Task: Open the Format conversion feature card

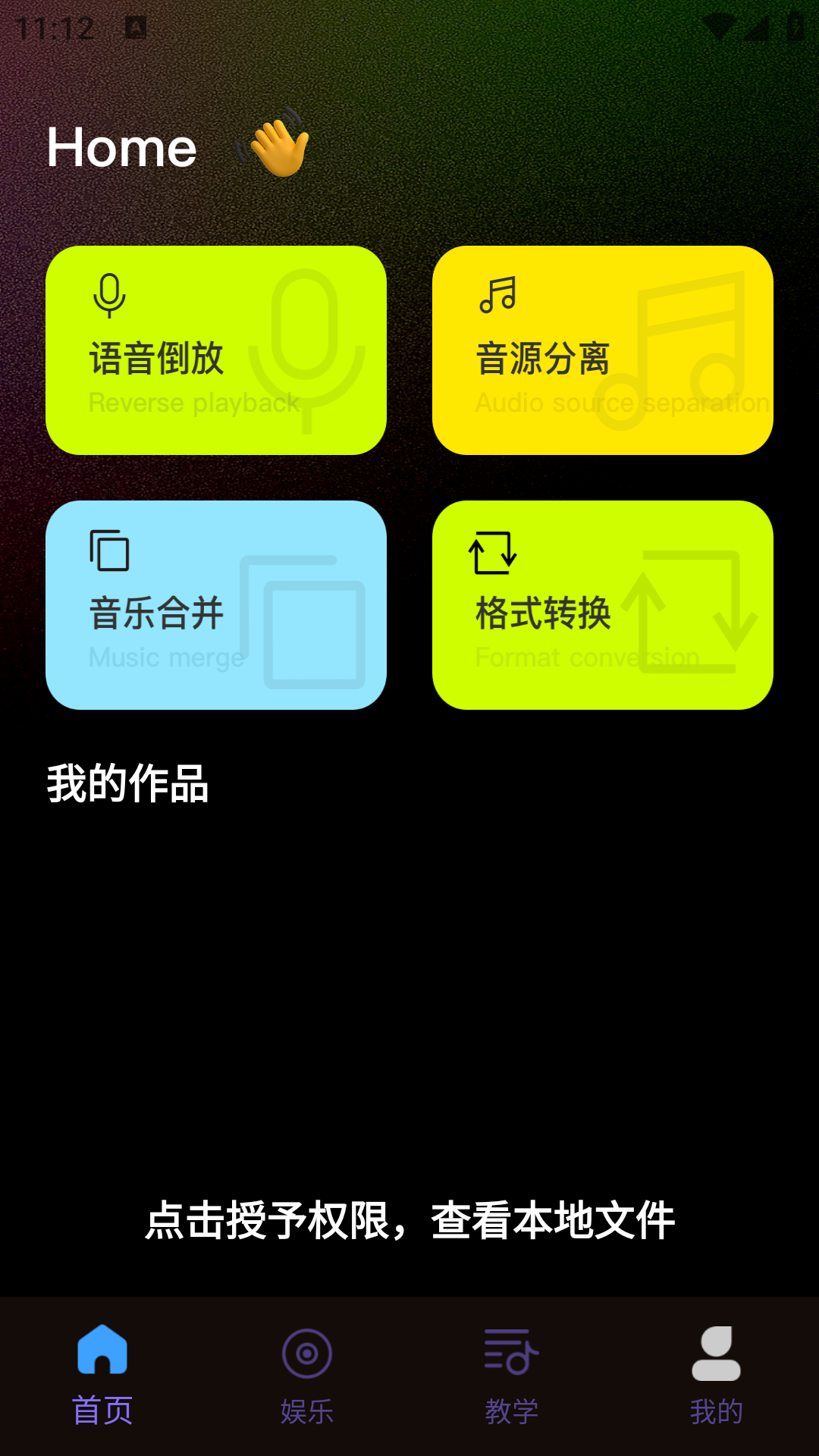Action: [604, 604]
